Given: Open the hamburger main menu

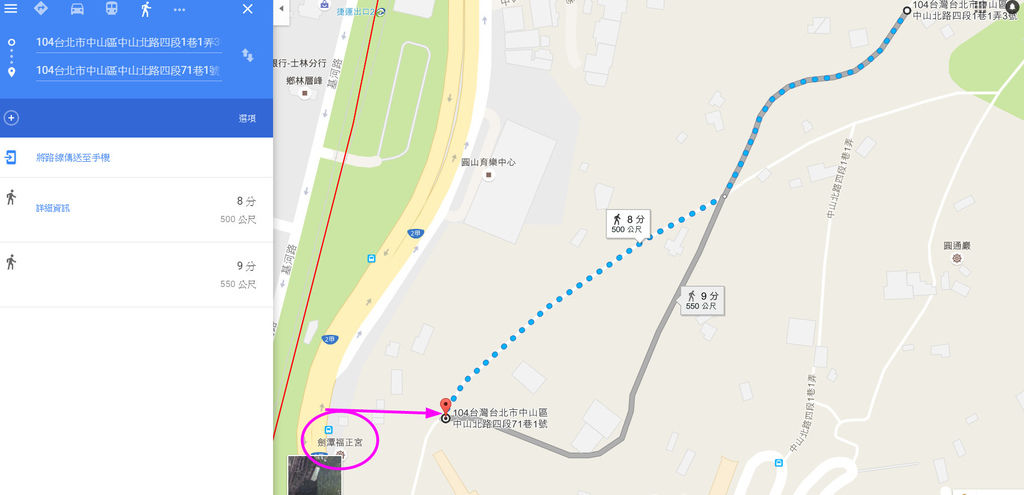Looking at the screenshot, I should pos(11,9).
